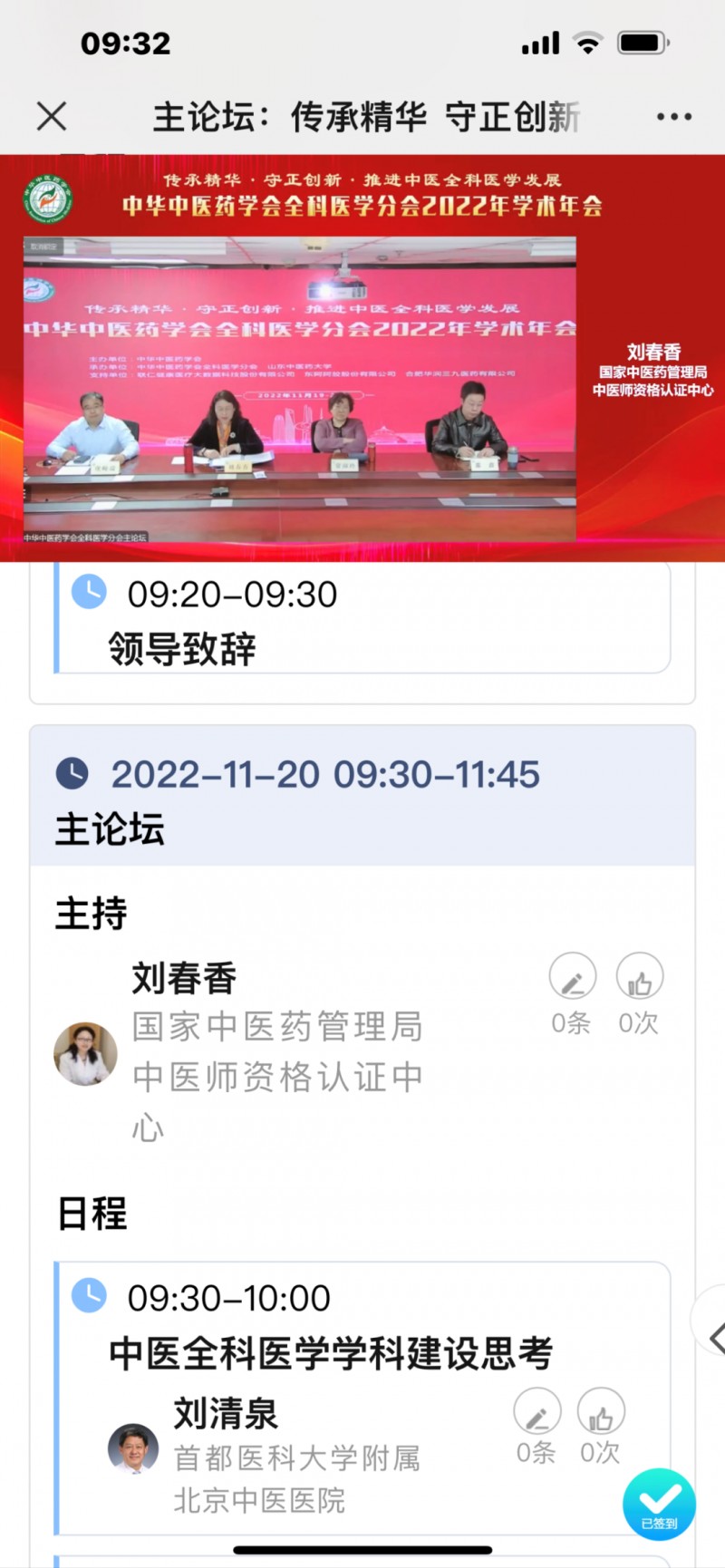Image resolution: width=725 pixels, height=1568 pixels.
Task: Open the 09:20-09:30 领导致辞 agenda item
Action: click(x=362, y=622)
